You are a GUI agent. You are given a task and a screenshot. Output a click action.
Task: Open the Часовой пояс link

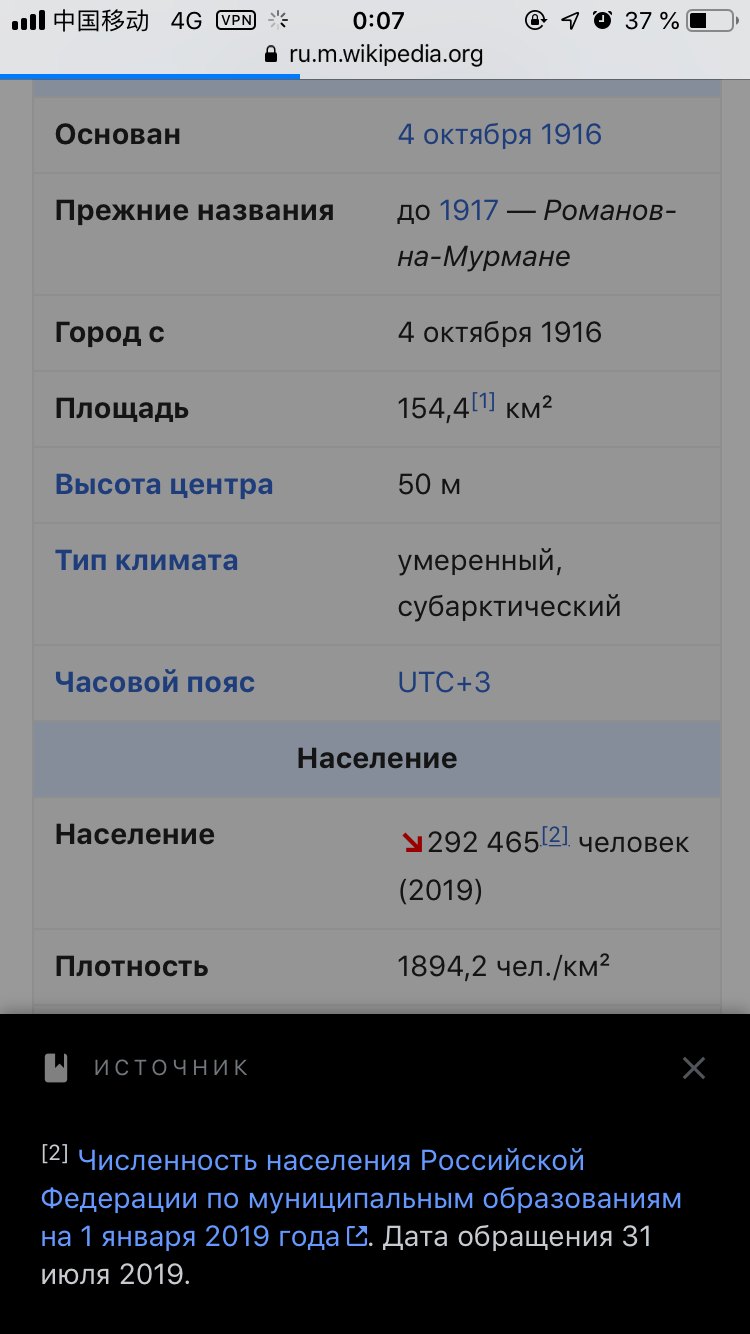tap(155, 683)
